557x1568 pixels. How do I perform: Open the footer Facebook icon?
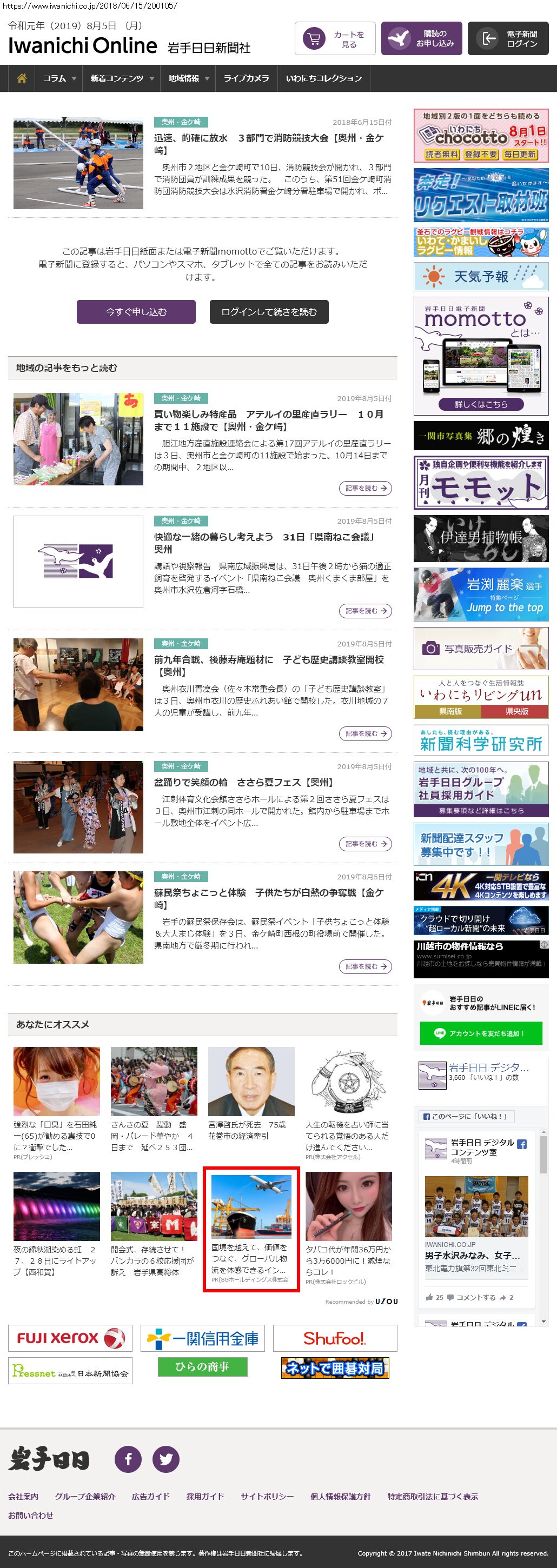129,1459
